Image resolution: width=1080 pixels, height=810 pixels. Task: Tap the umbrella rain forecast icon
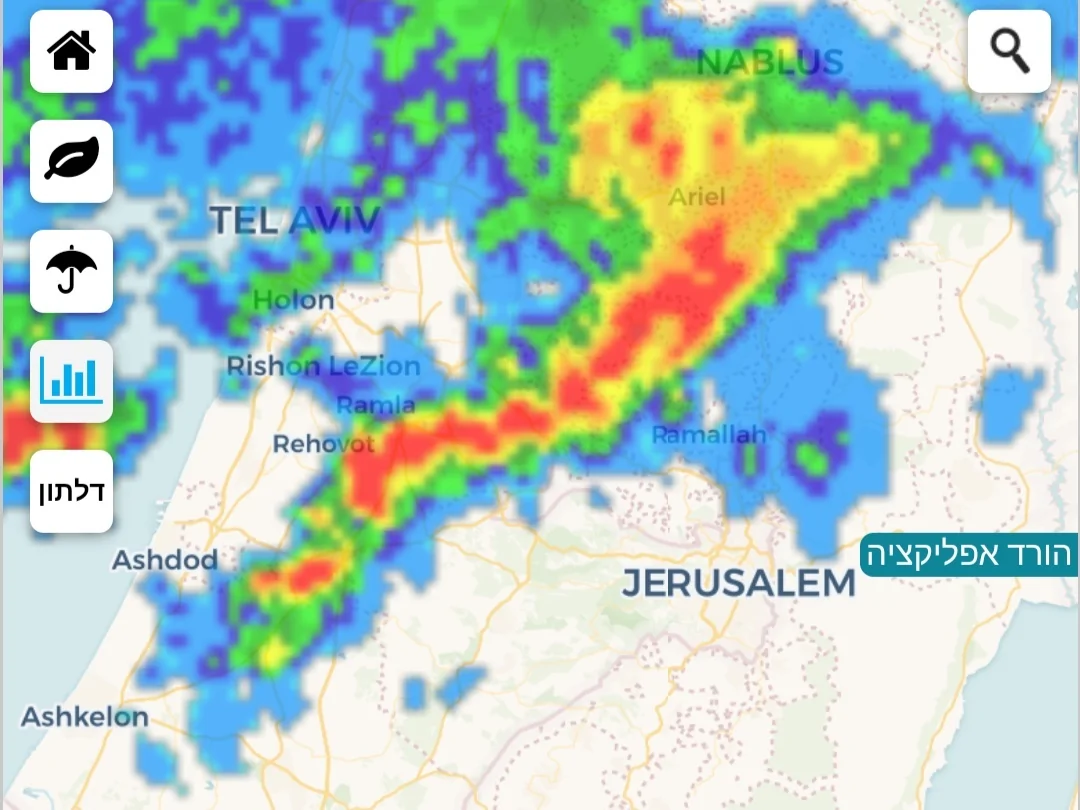pos(71,271)
